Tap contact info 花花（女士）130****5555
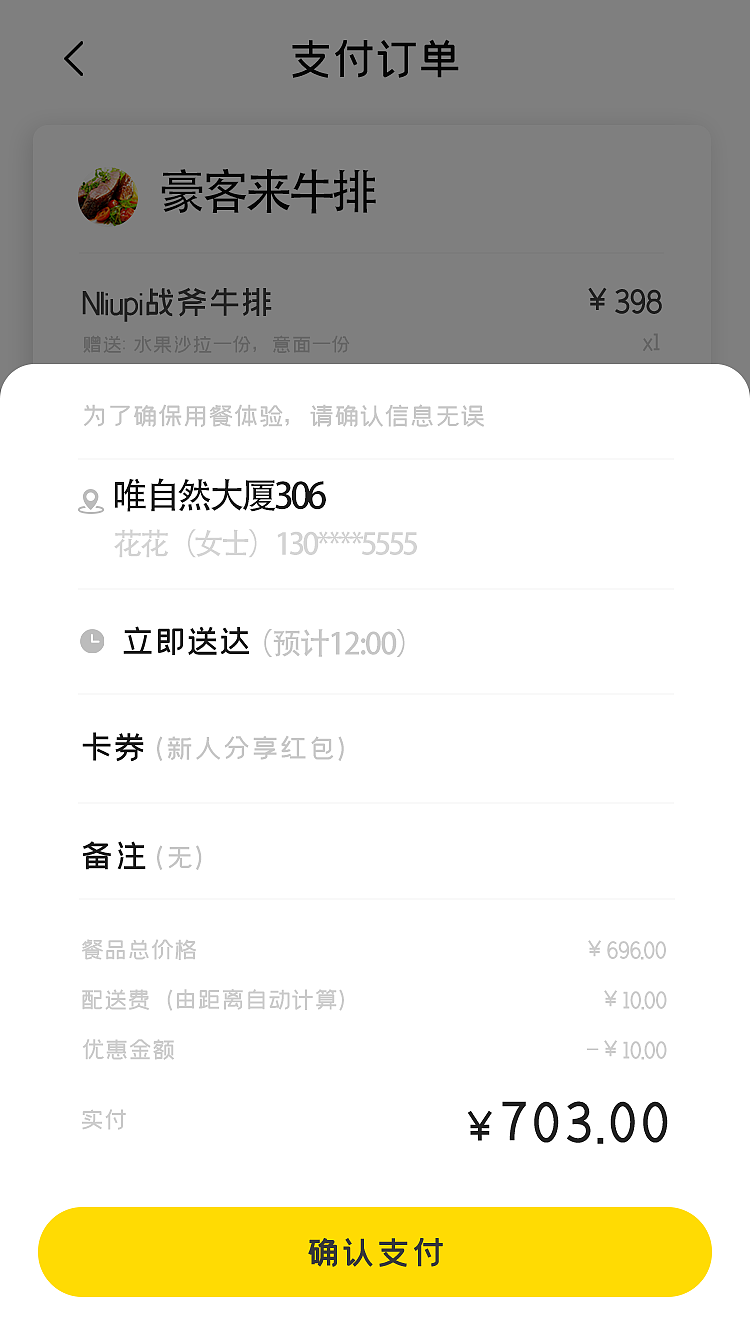Image resolution: width=750 pixels, height=1334 pixels. (x=250, y=544)
